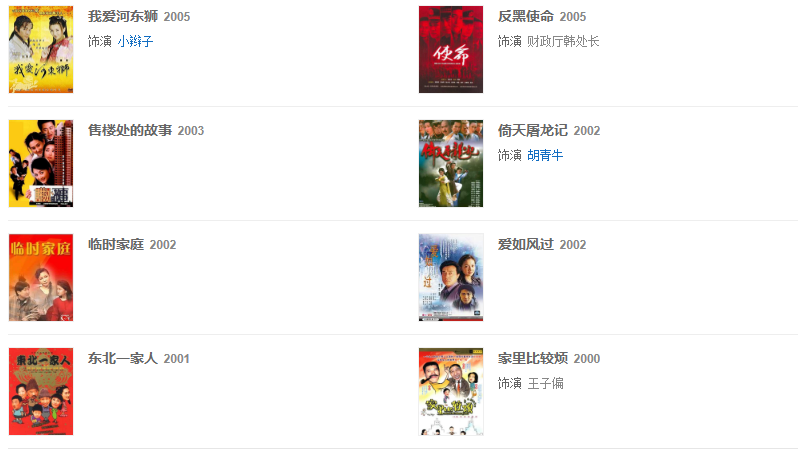Open the poster for 我爱河东狮
The width and height of the screenshot is (804, 452).
41,49
